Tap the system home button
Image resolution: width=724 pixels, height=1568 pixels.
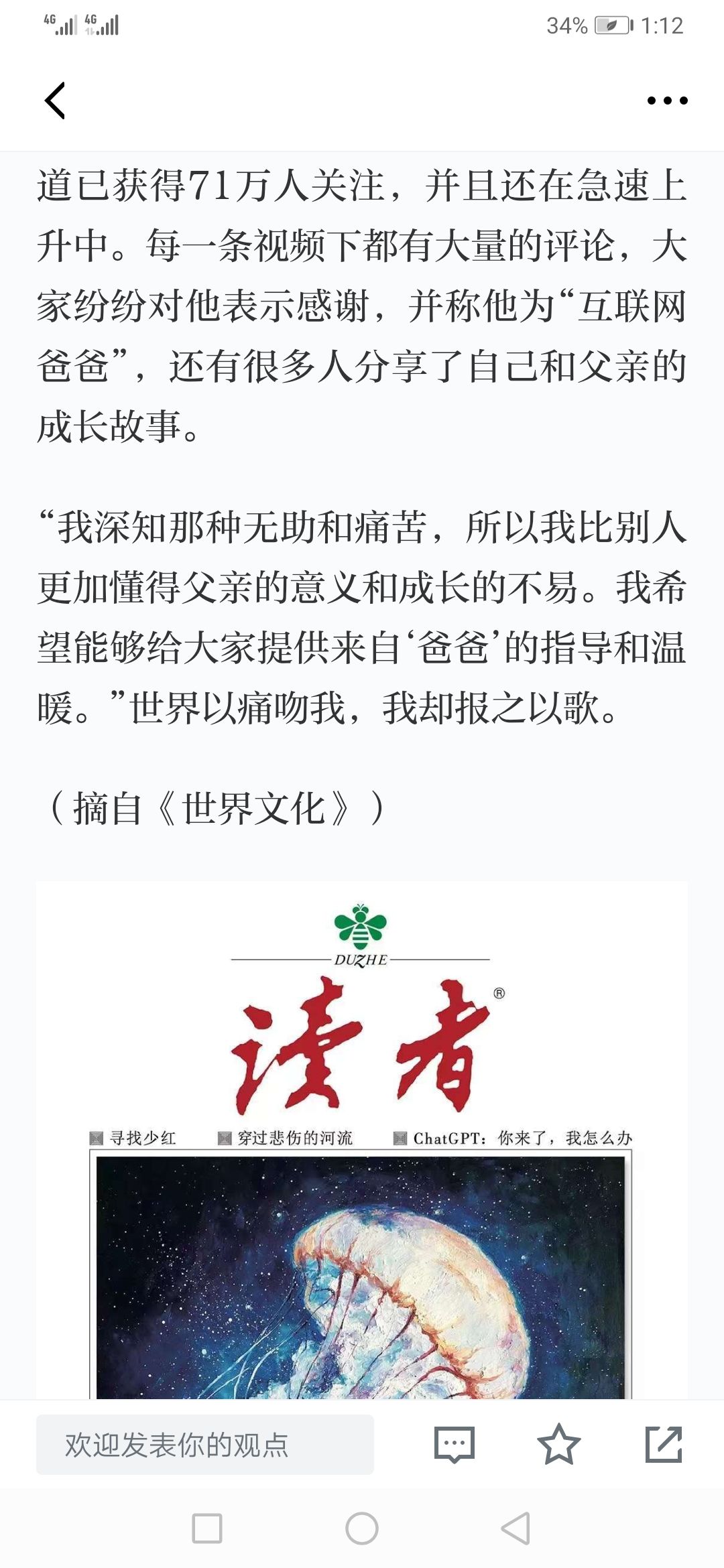[362, 1528]
